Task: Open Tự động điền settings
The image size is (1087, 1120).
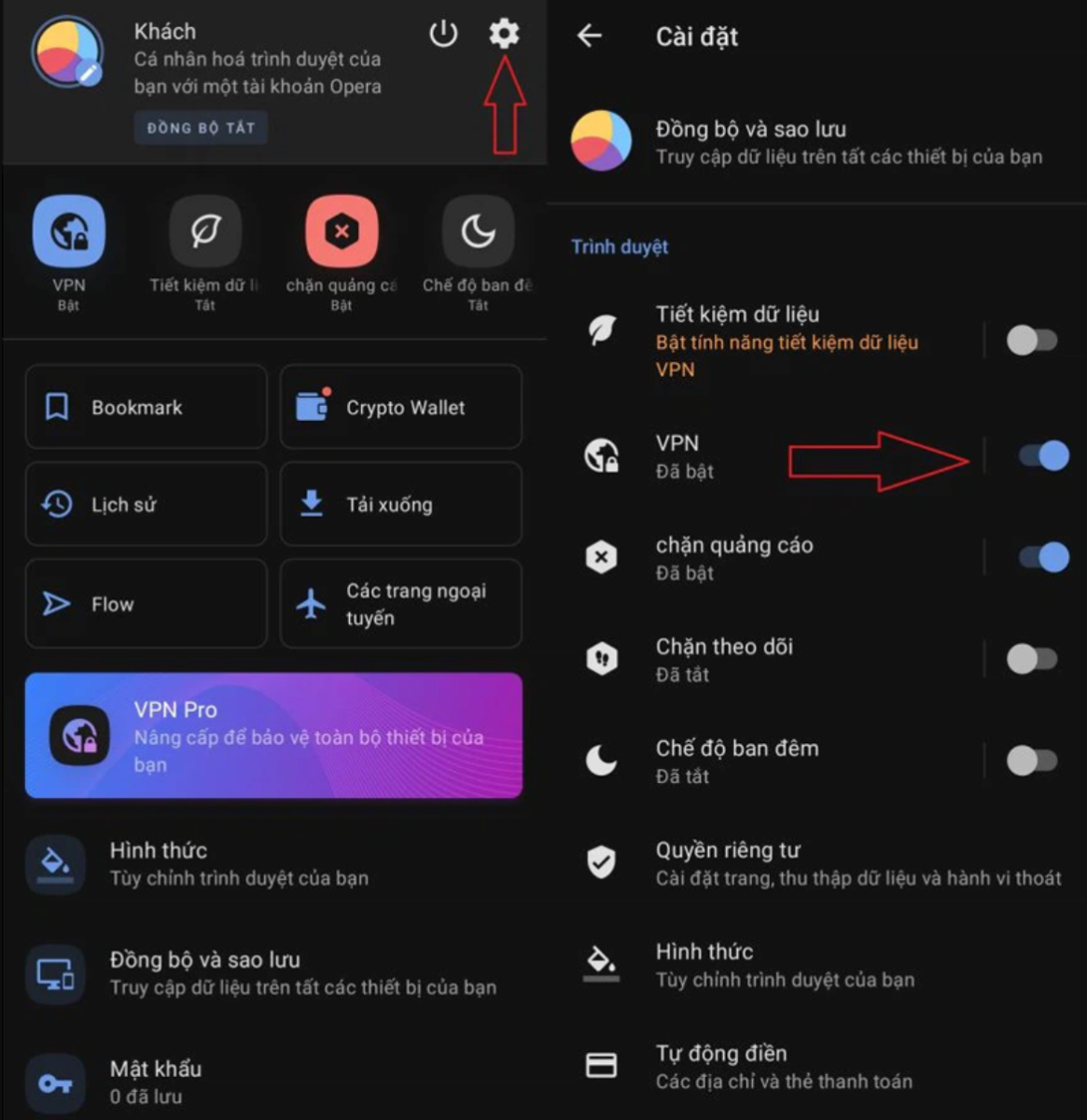Action: (821, 1066)
